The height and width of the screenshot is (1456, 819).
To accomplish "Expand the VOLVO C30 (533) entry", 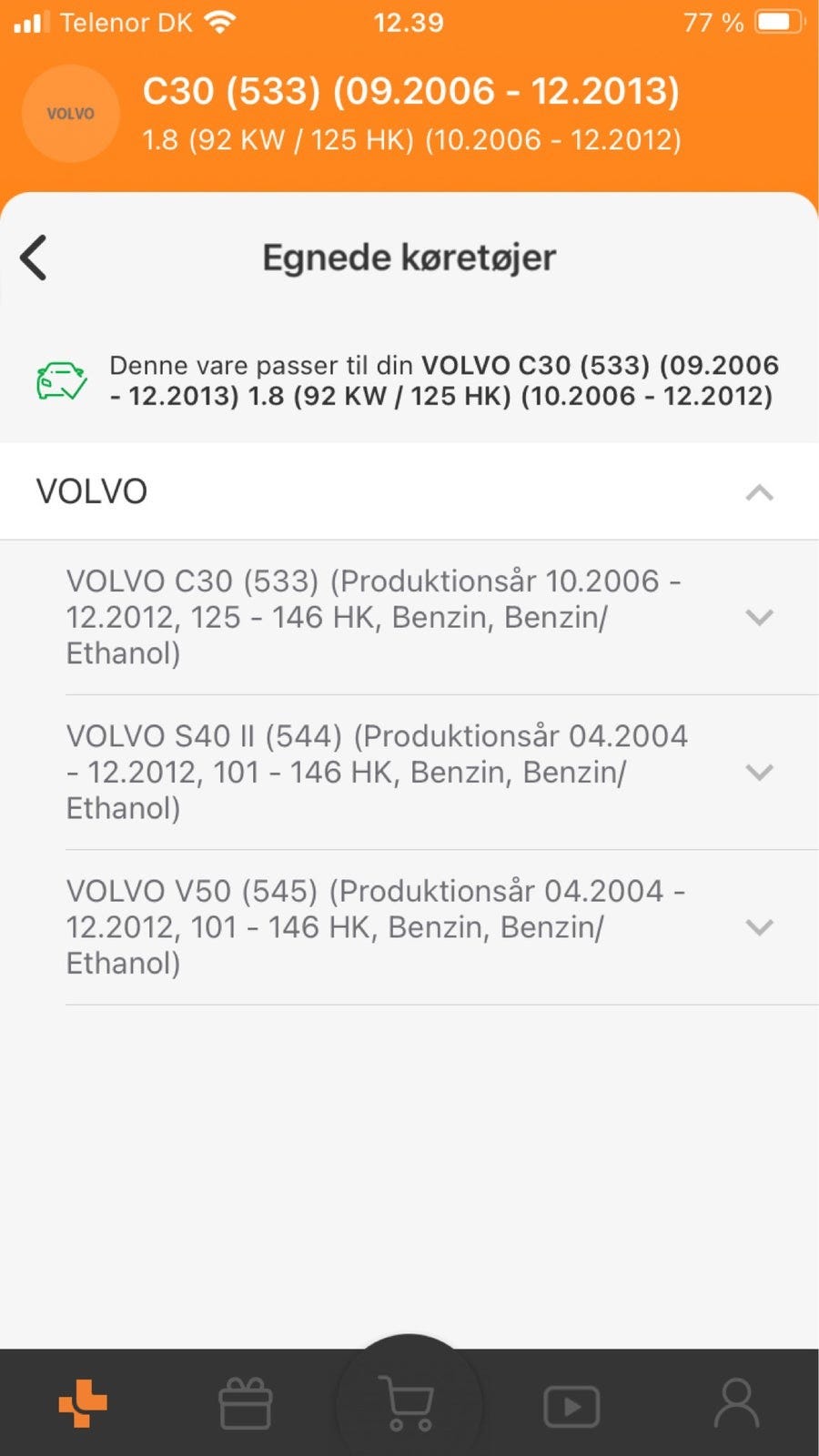I will [759, 617].
